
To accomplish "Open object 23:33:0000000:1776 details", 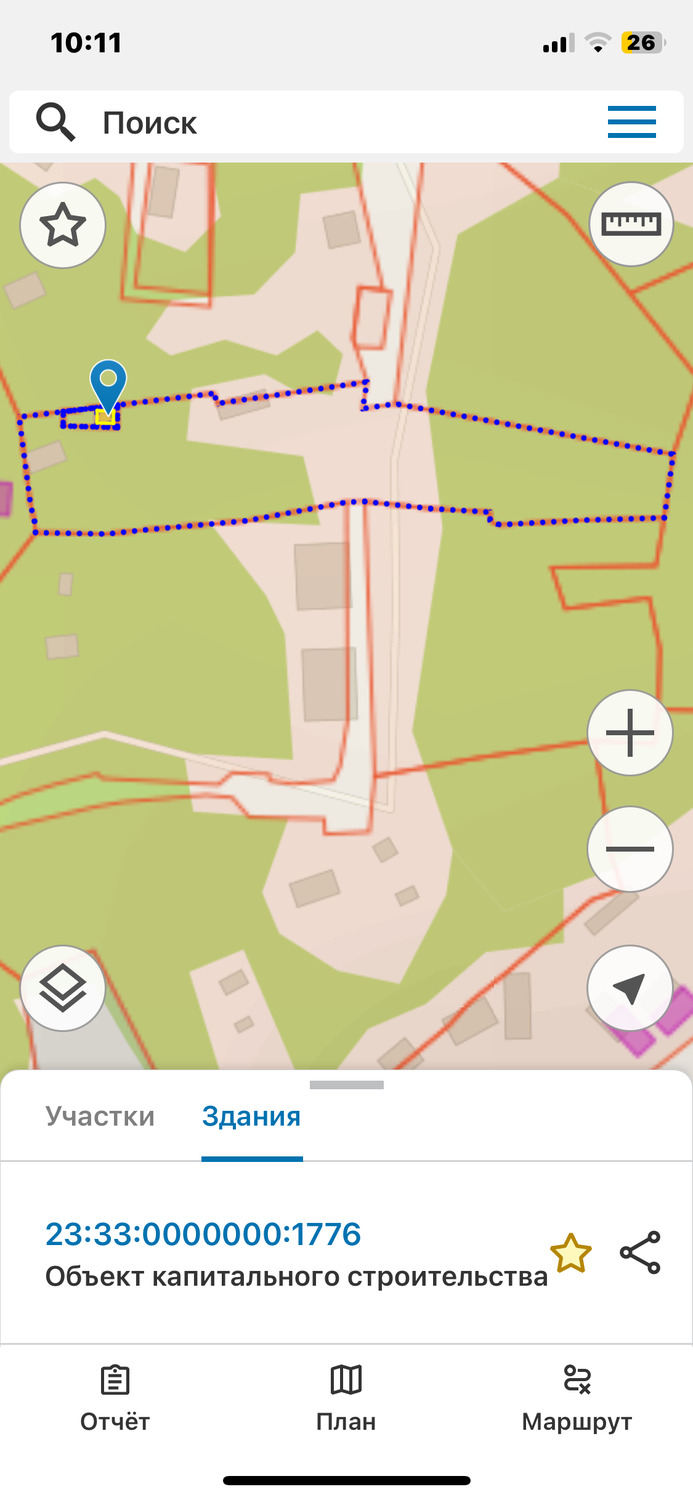I will point(203,1234).
